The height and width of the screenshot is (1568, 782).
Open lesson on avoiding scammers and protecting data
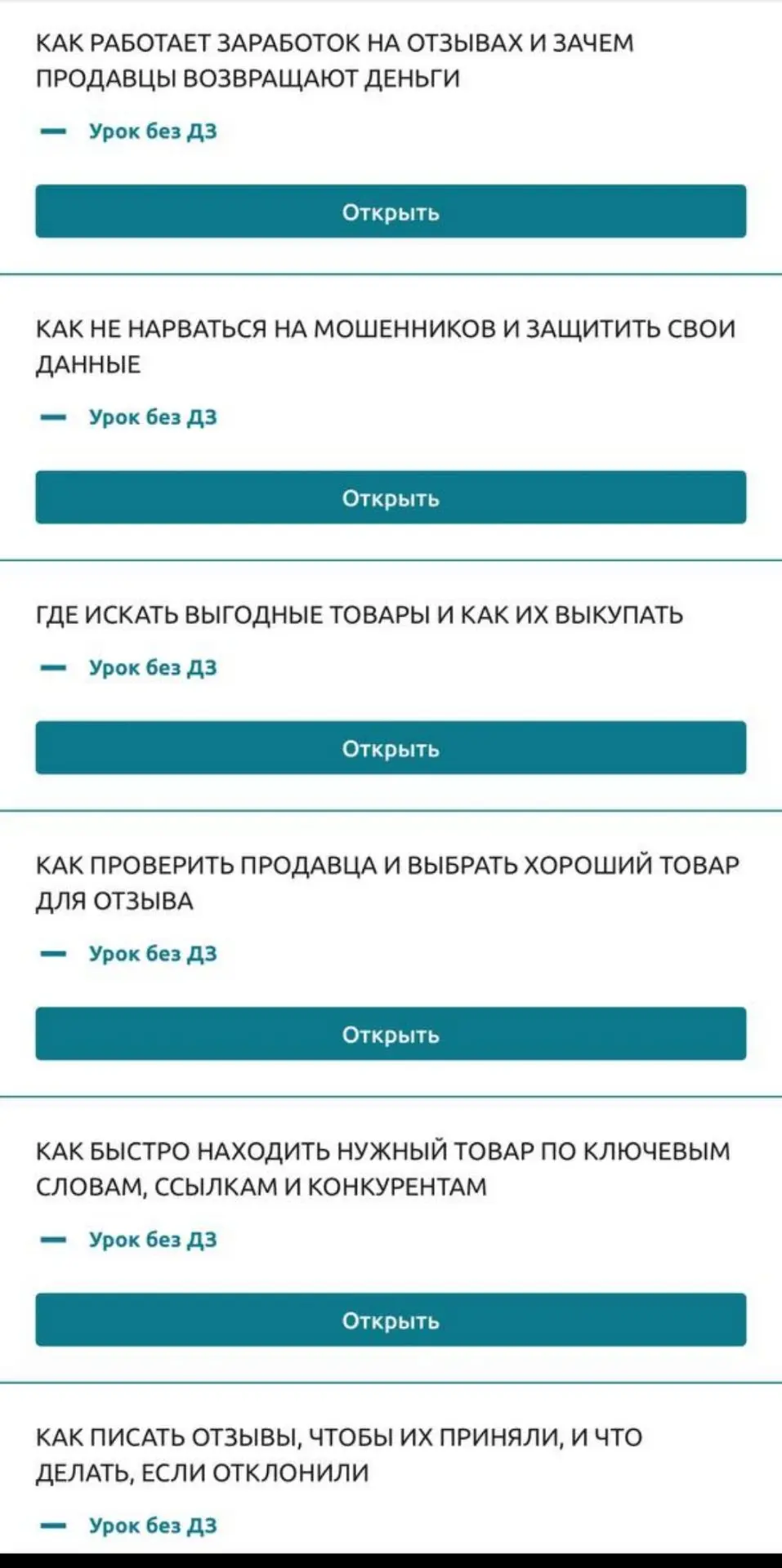tap(391, 497)
